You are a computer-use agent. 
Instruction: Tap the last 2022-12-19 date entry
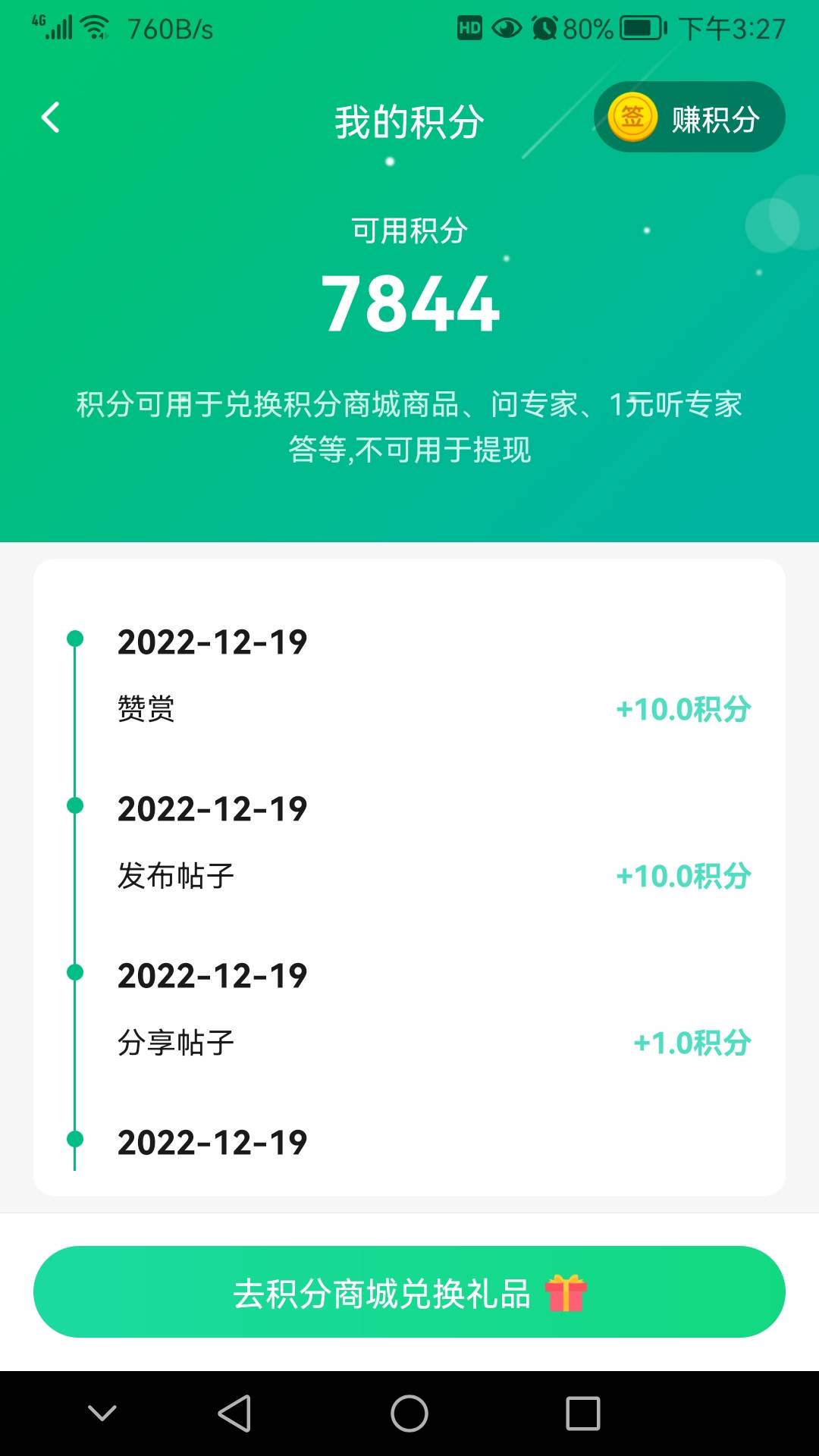[214, 1141]
